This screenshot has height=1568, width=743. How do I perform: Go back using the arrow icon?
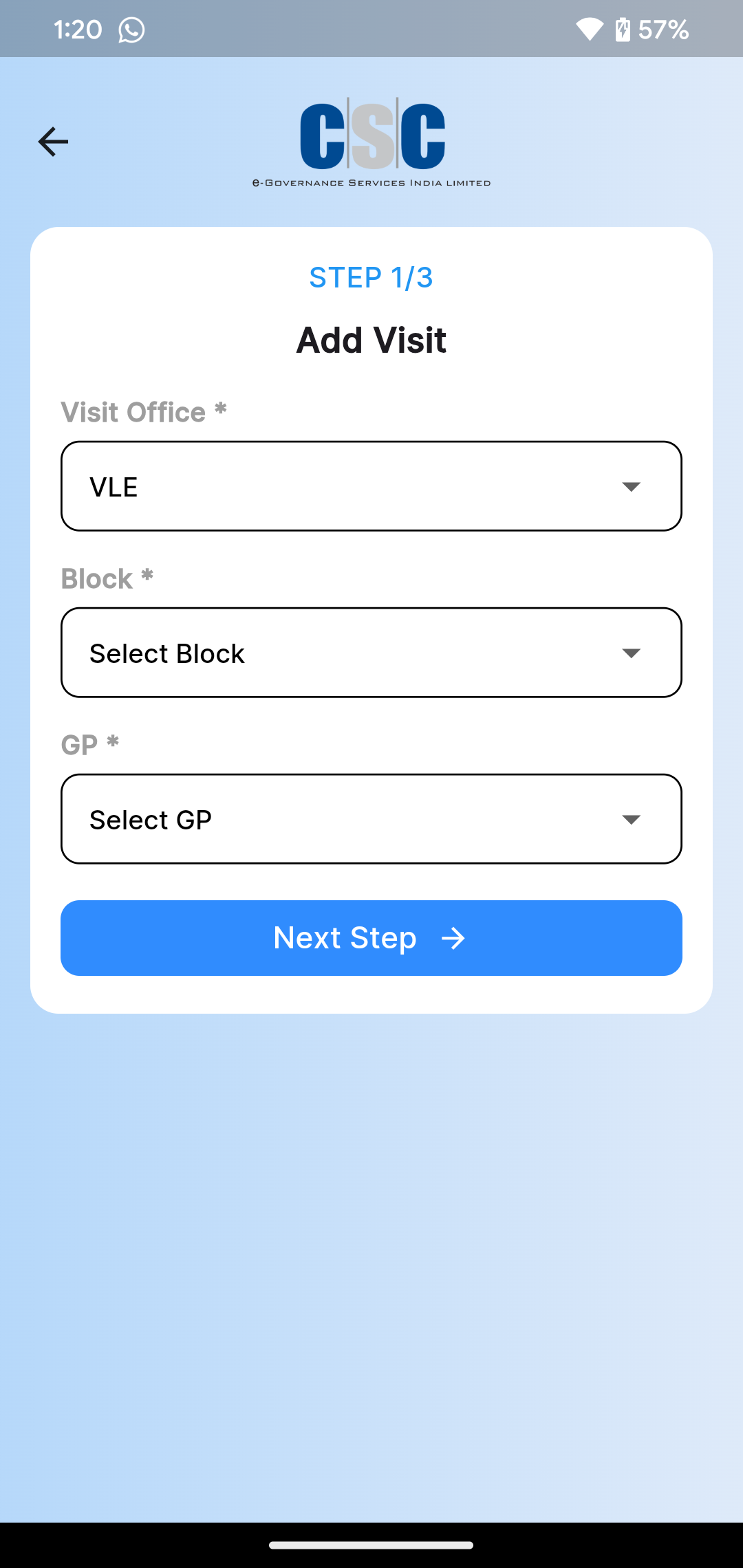(x=53, y=142)
